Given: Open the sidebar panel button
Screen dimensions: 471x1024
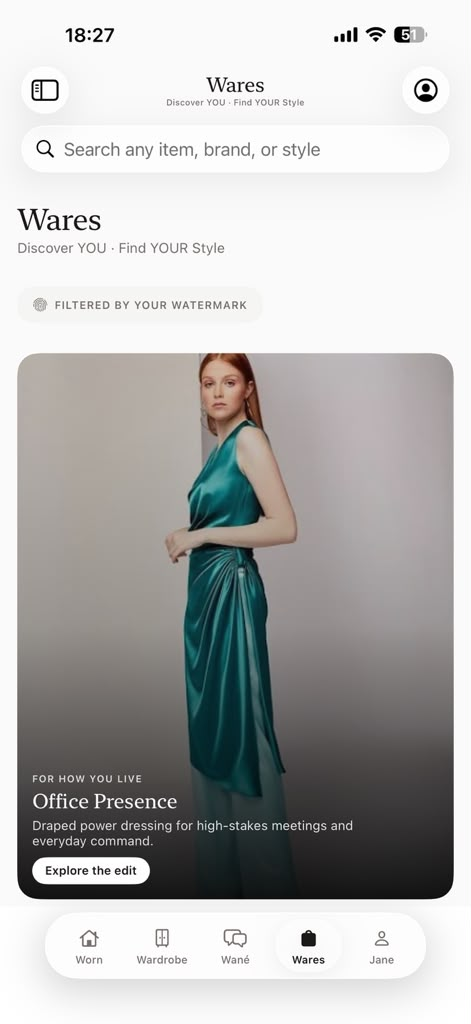Looking at the screenshot, I should pos(45,90).
